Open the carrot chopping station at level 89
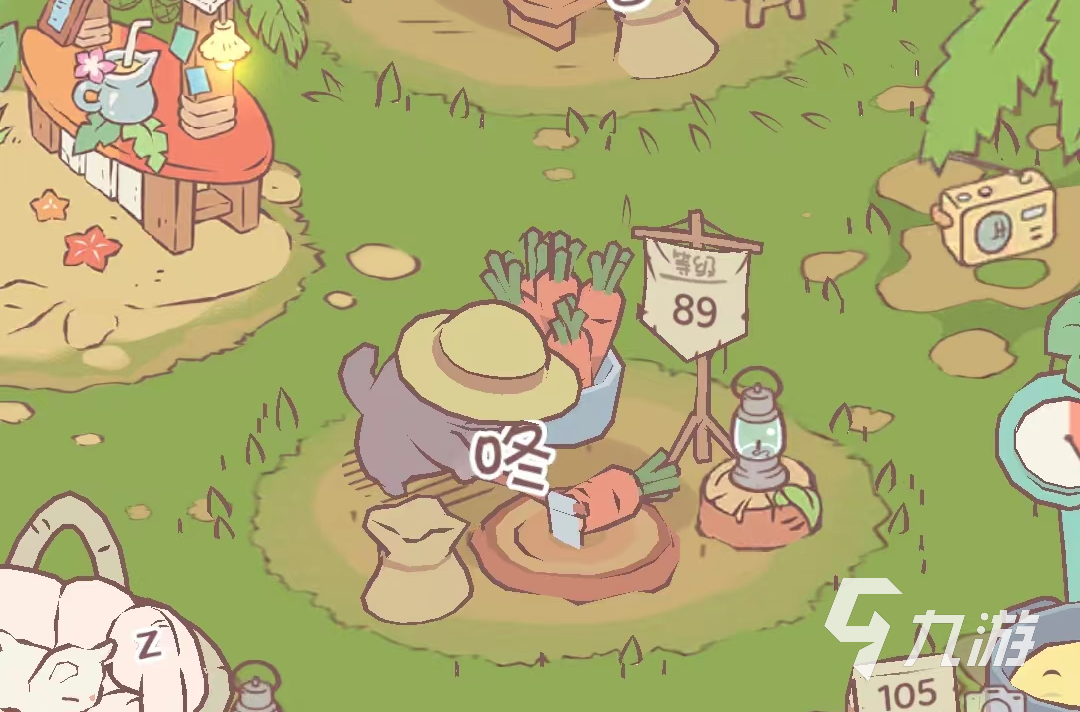This screenshot has width=1080, height=712. pyautogui.click(x=560, y=450)
